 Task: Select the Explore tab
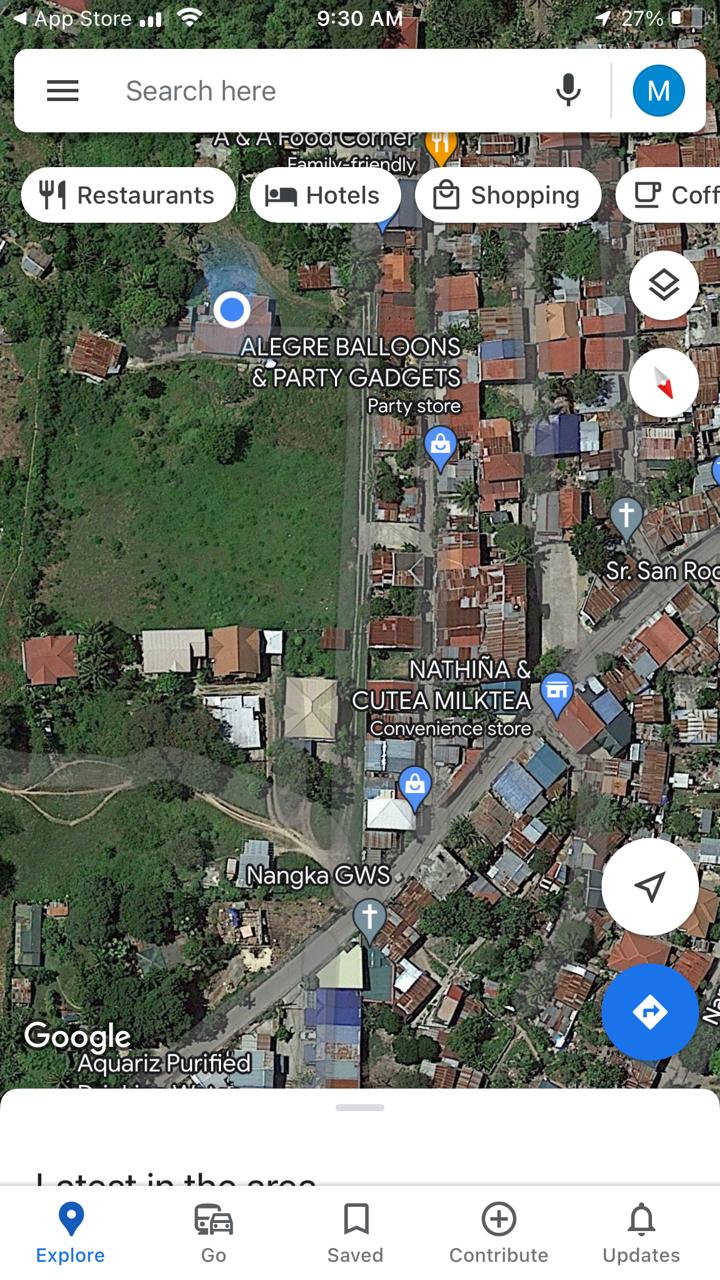click(x=70, y=1232)
